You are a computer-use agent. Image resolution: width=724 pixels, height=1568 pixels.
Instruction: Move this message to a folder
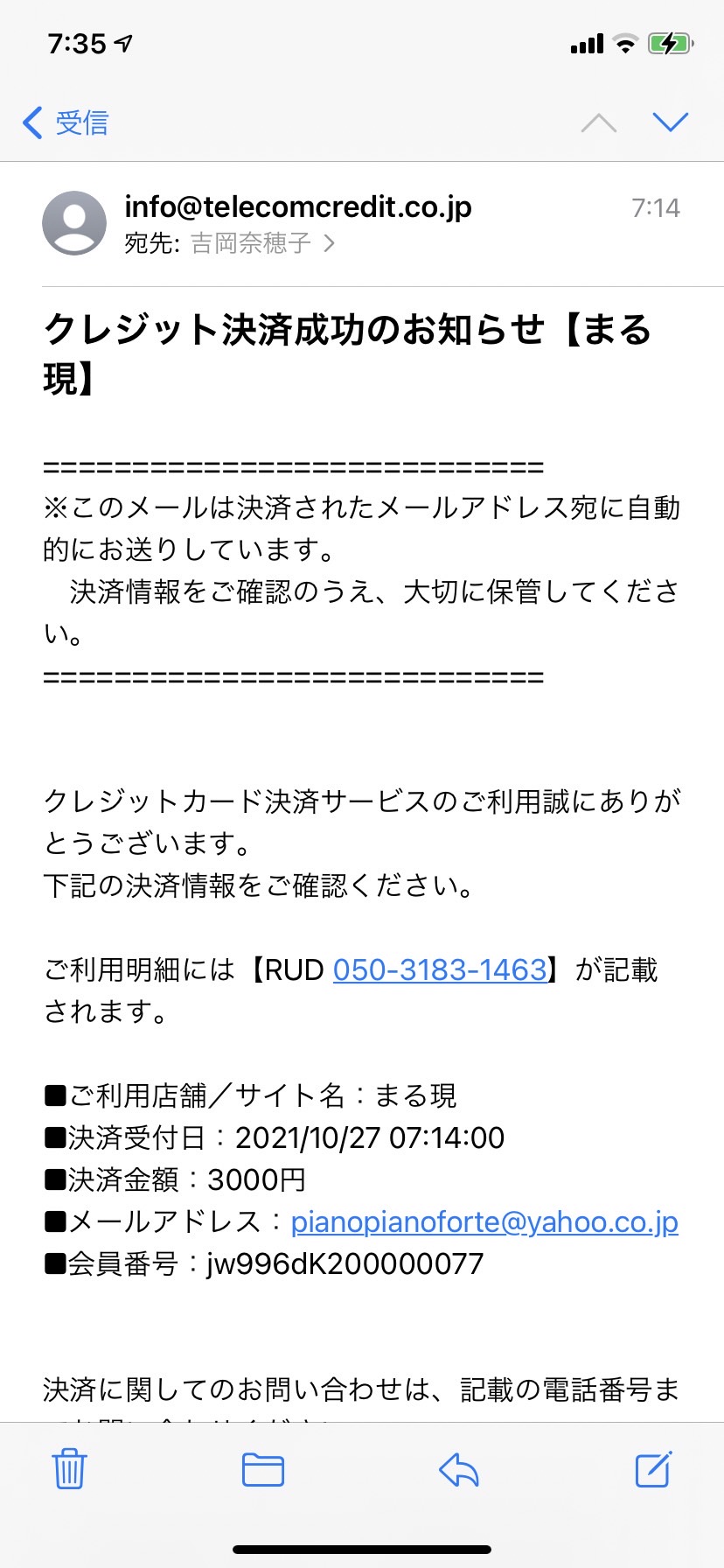point(263,1469)
